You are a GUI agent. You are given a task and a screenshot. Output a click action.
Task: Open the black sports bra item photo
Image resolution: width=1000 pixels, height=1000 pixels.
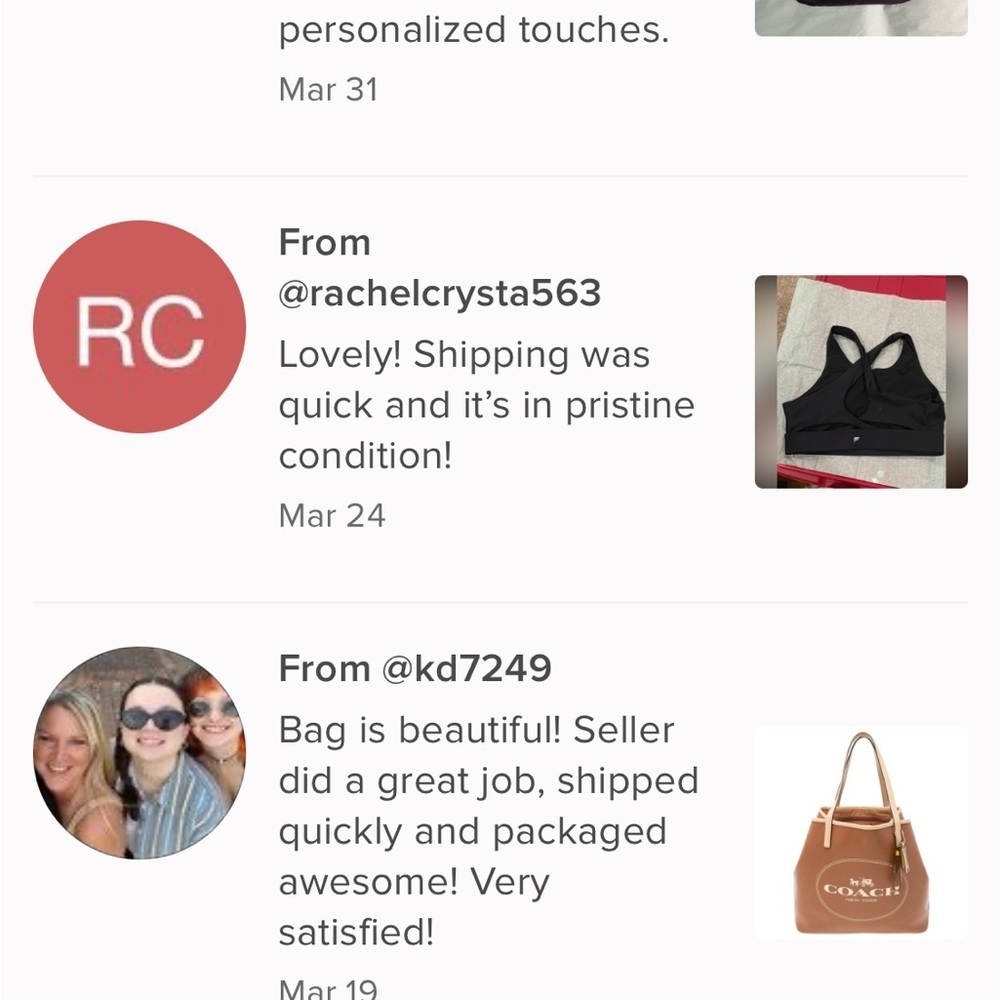[x=861, y=382]
